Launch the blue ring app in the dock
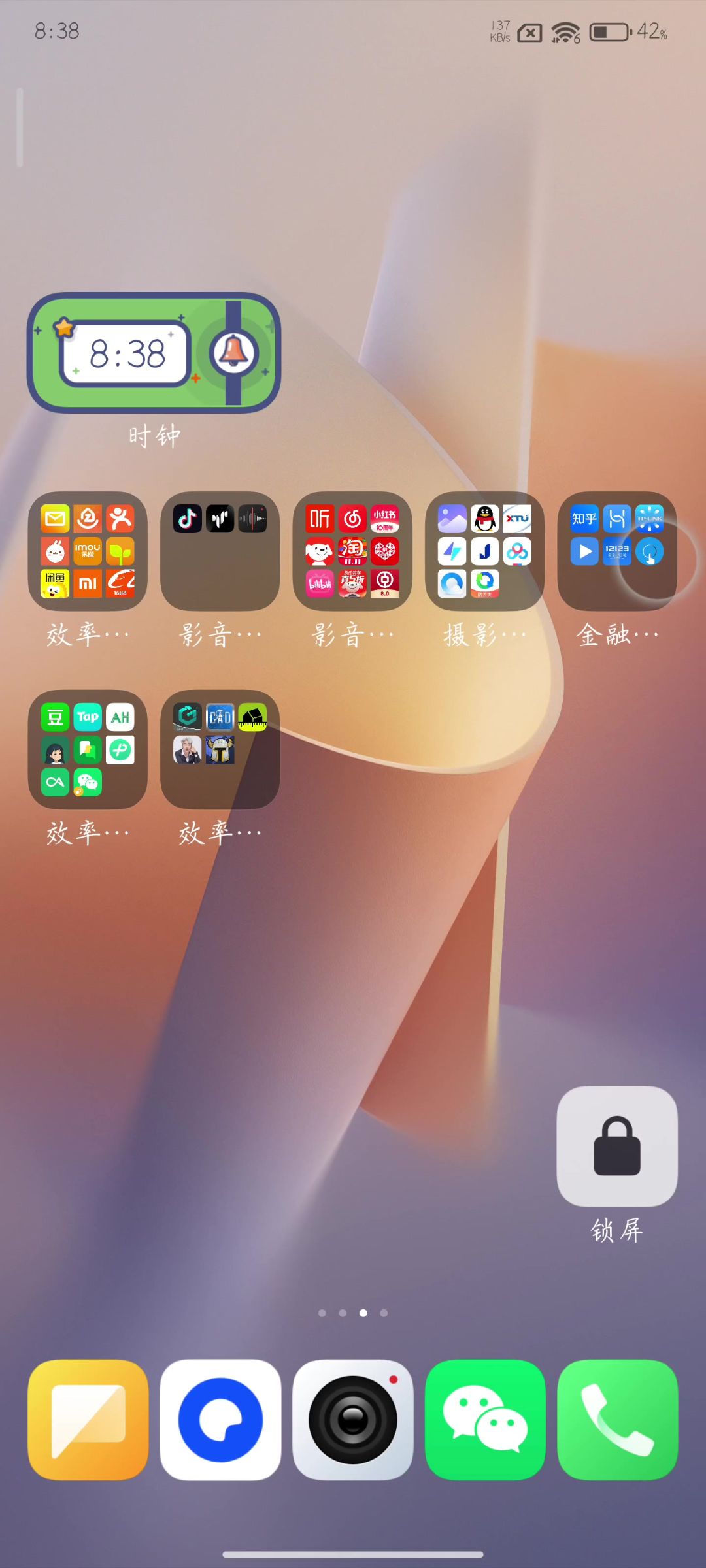Screen dimensions: 706x1568 (x=220, y=1420)
